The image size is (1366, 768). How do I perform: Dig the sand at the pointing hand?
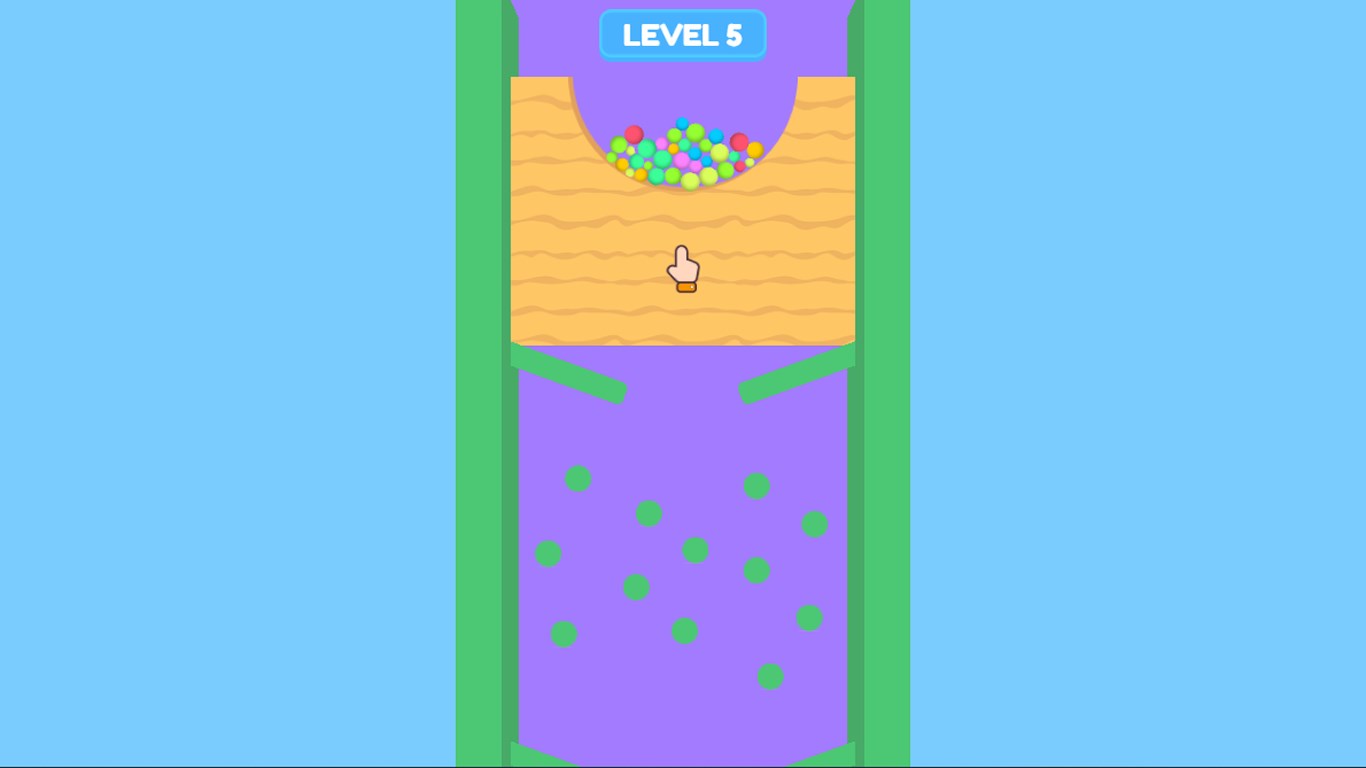coord(682,252)
